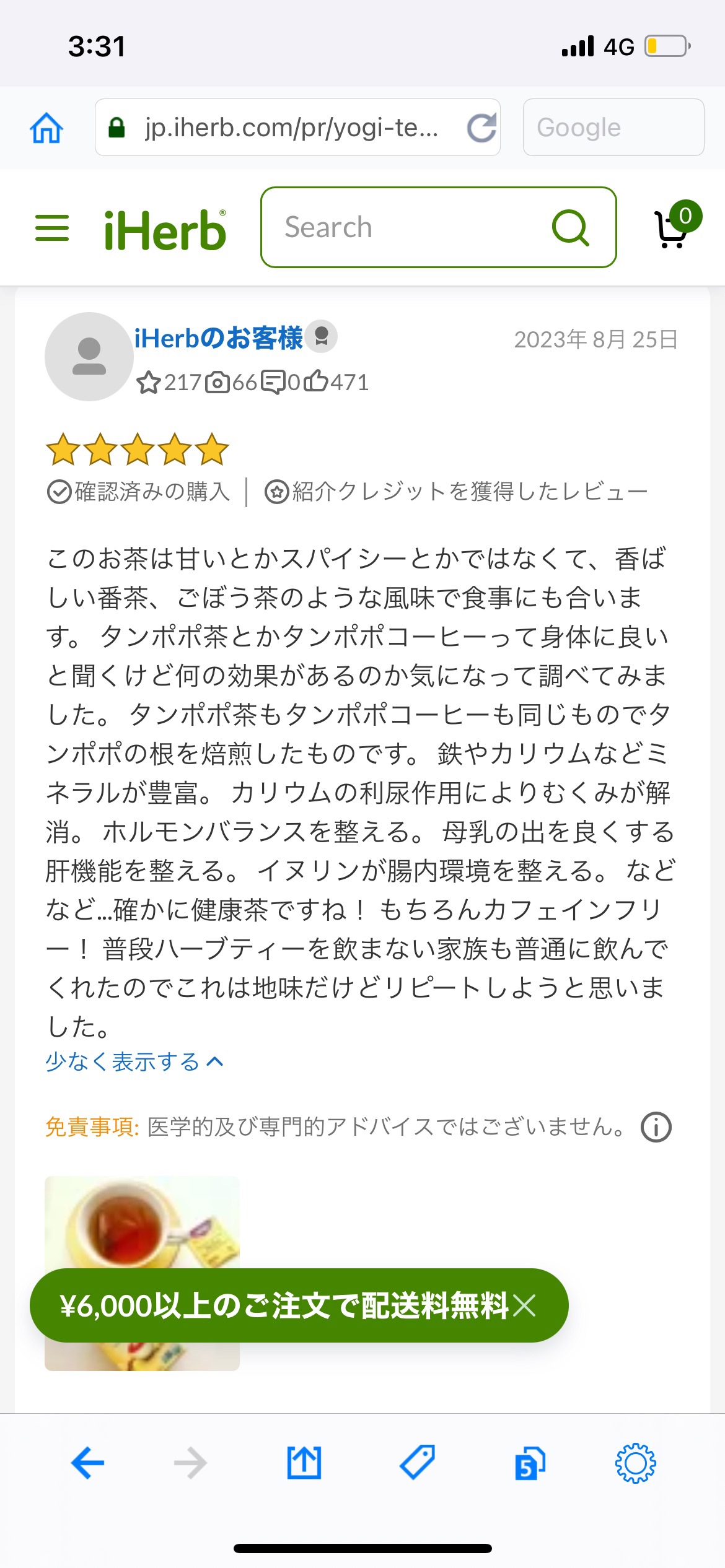This screenshot has height=1568, width=725.
Task: Tap the Google search field
Action: coord(613,128)
